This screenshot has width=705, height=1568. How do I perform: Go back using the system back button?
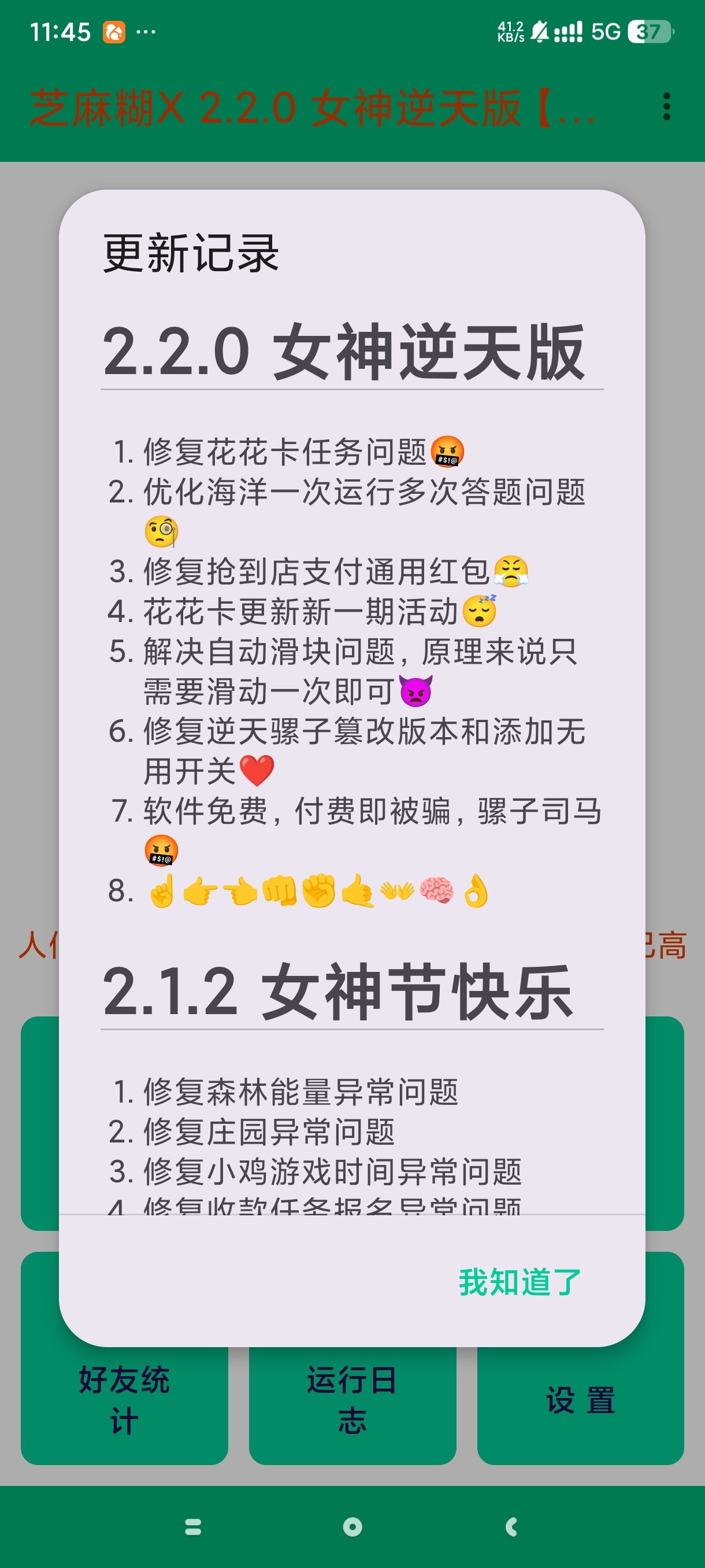pos(511,1526)
